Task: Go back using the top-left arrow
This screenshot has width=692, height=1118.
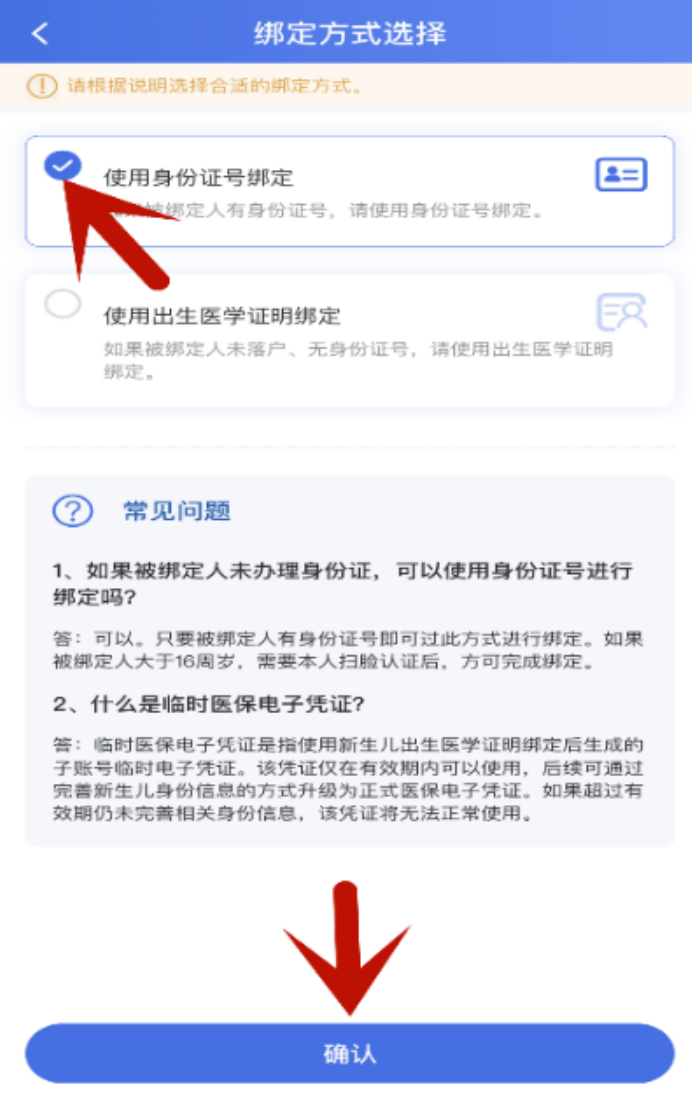Action: click(x=40, y=34)
